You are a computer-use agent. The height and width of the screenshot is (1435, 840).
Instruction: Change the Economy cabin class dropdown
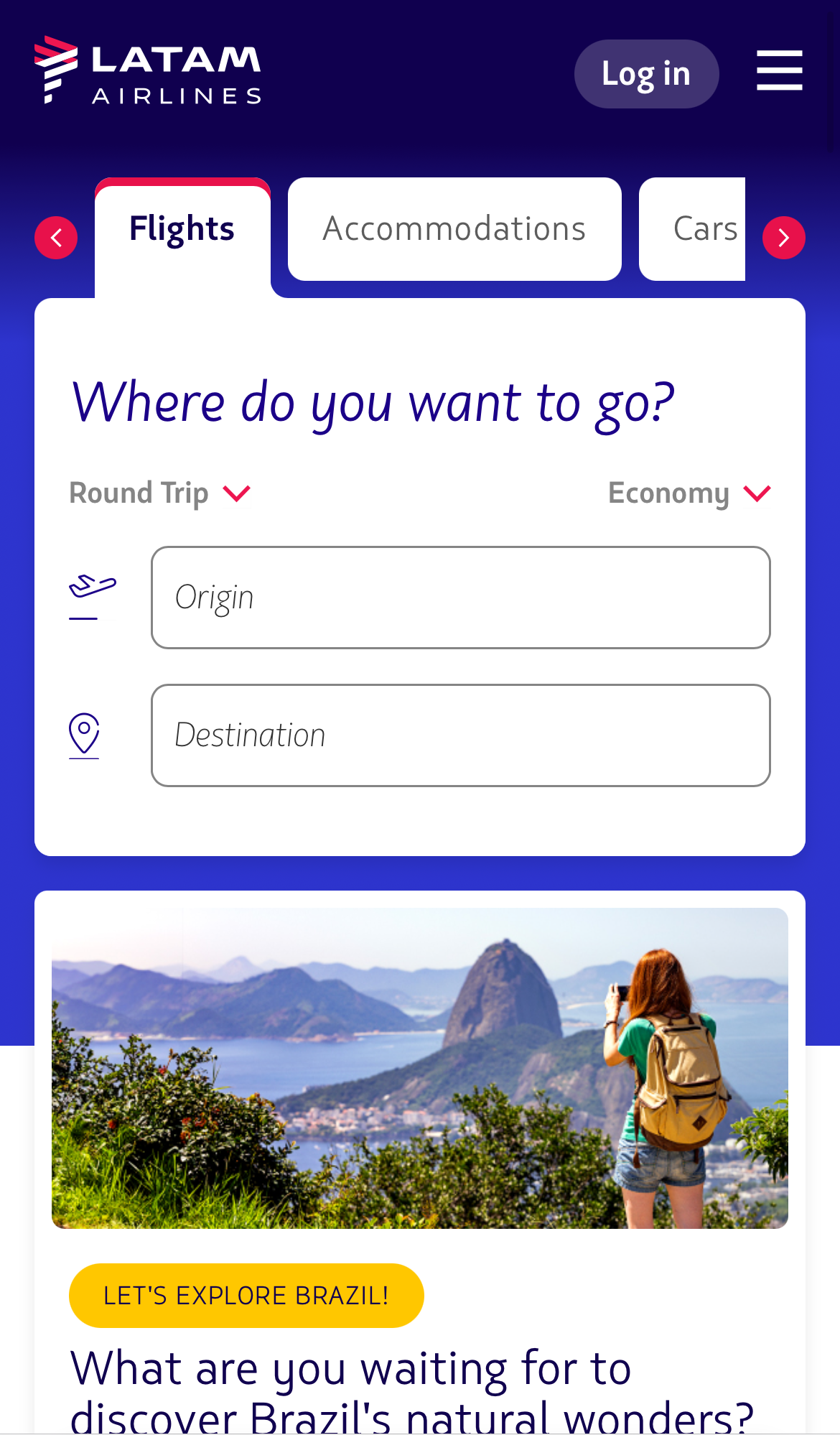coord(689,493)
